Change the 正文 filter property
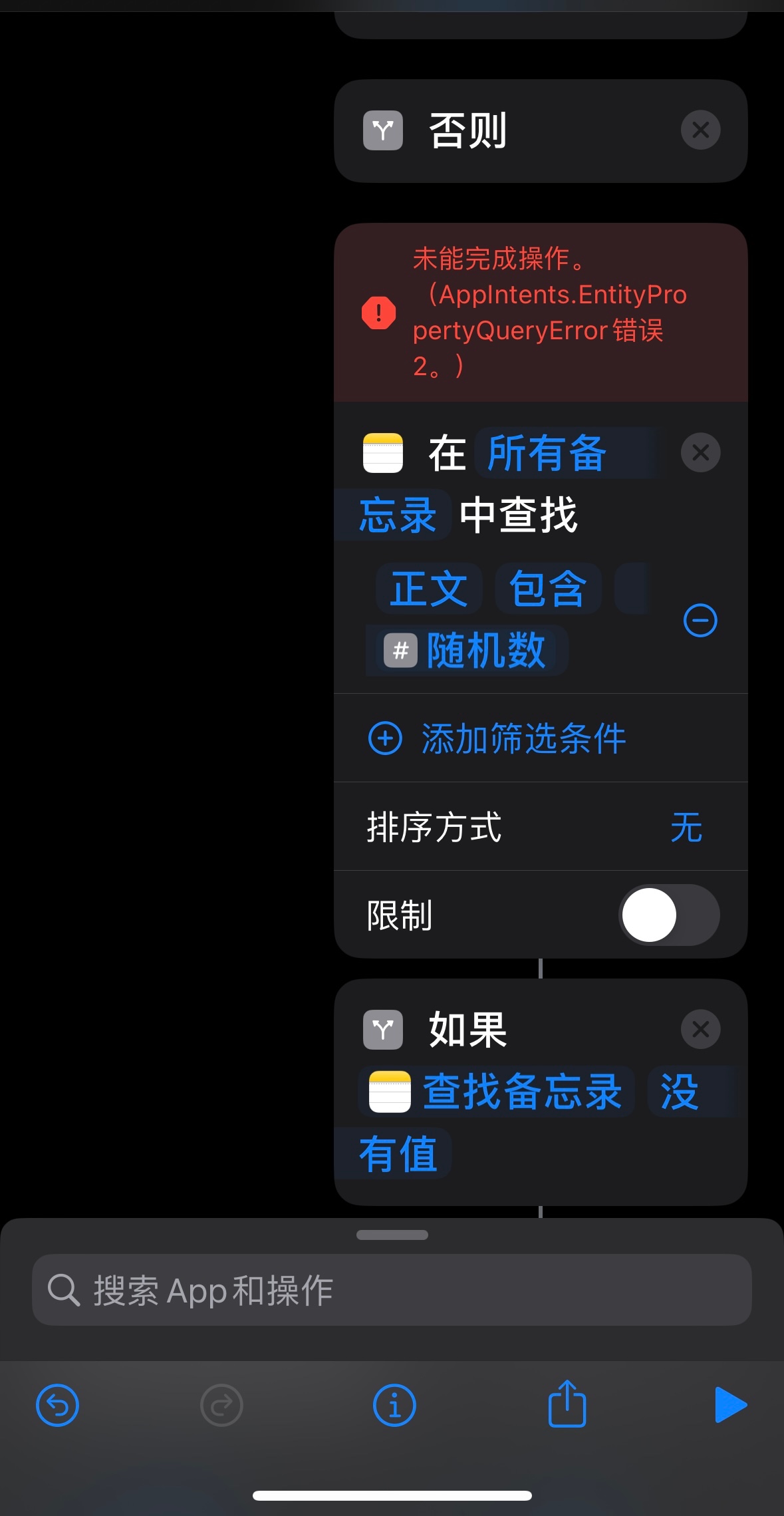784x1516 pixels. (429, 589)
